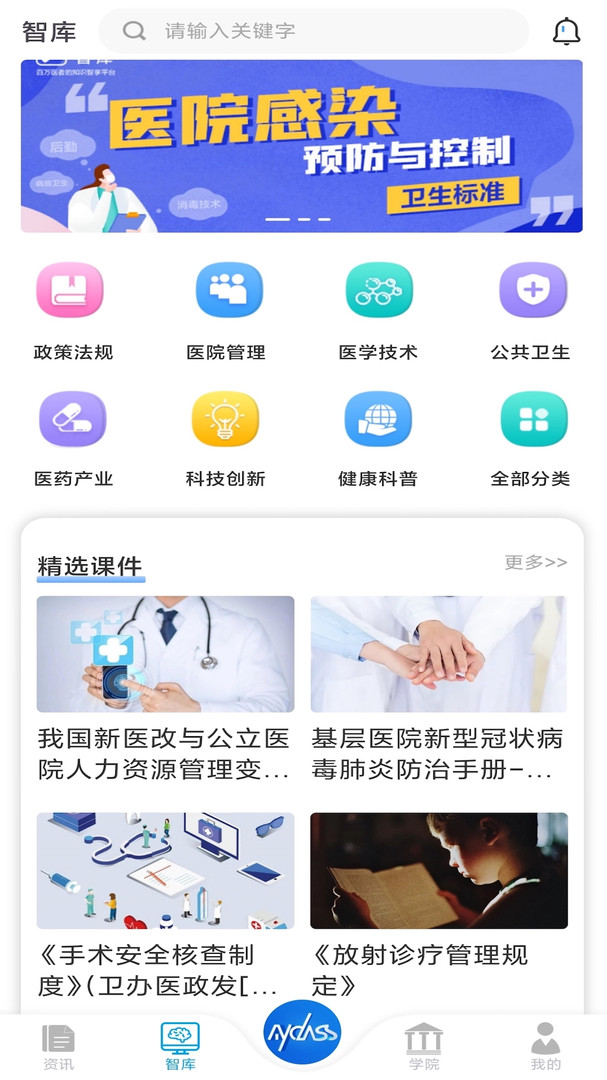607x1080 pixels.
Task: Switch to the 学院 tab
Action: pyautogui.click(x=424, y=1046)
